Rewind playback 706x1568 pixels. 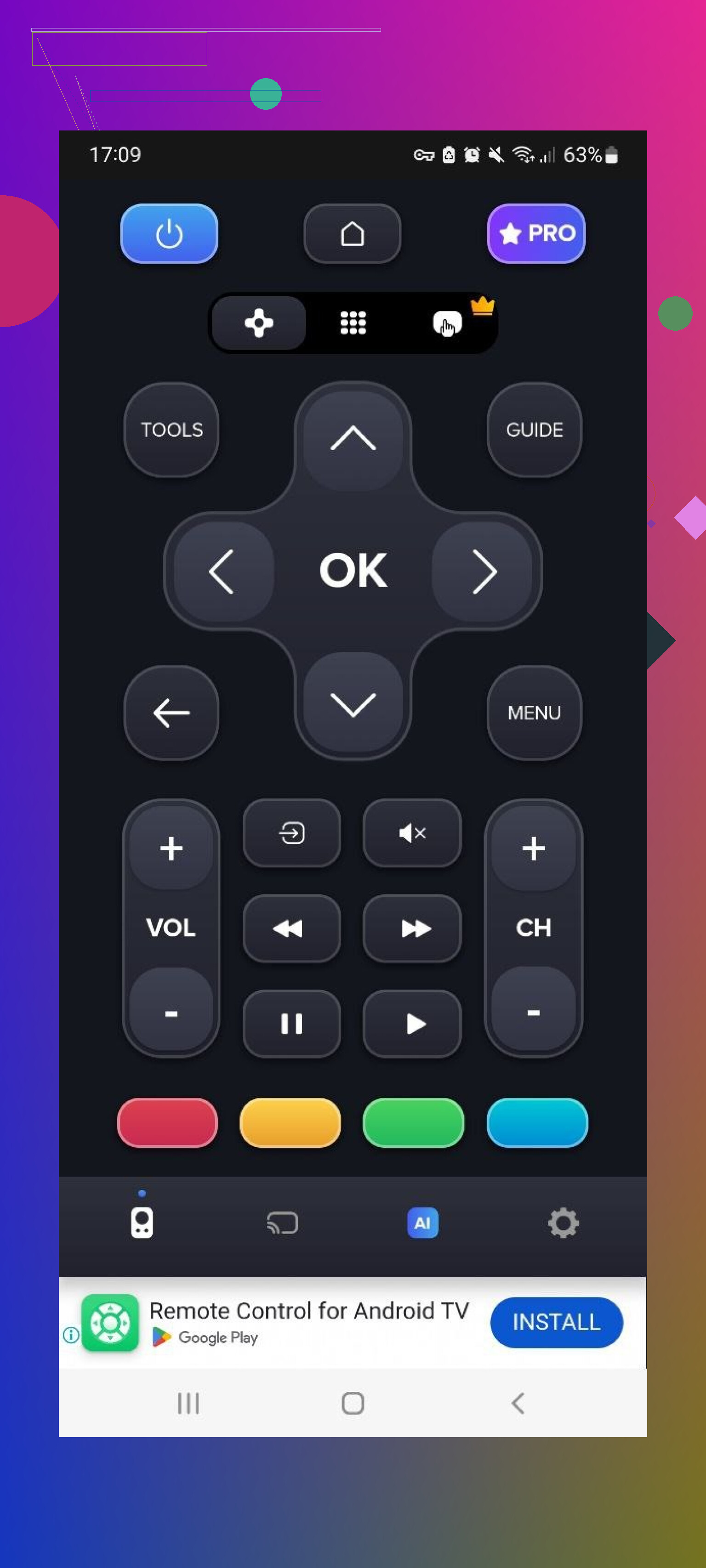(x=291, y=928)
